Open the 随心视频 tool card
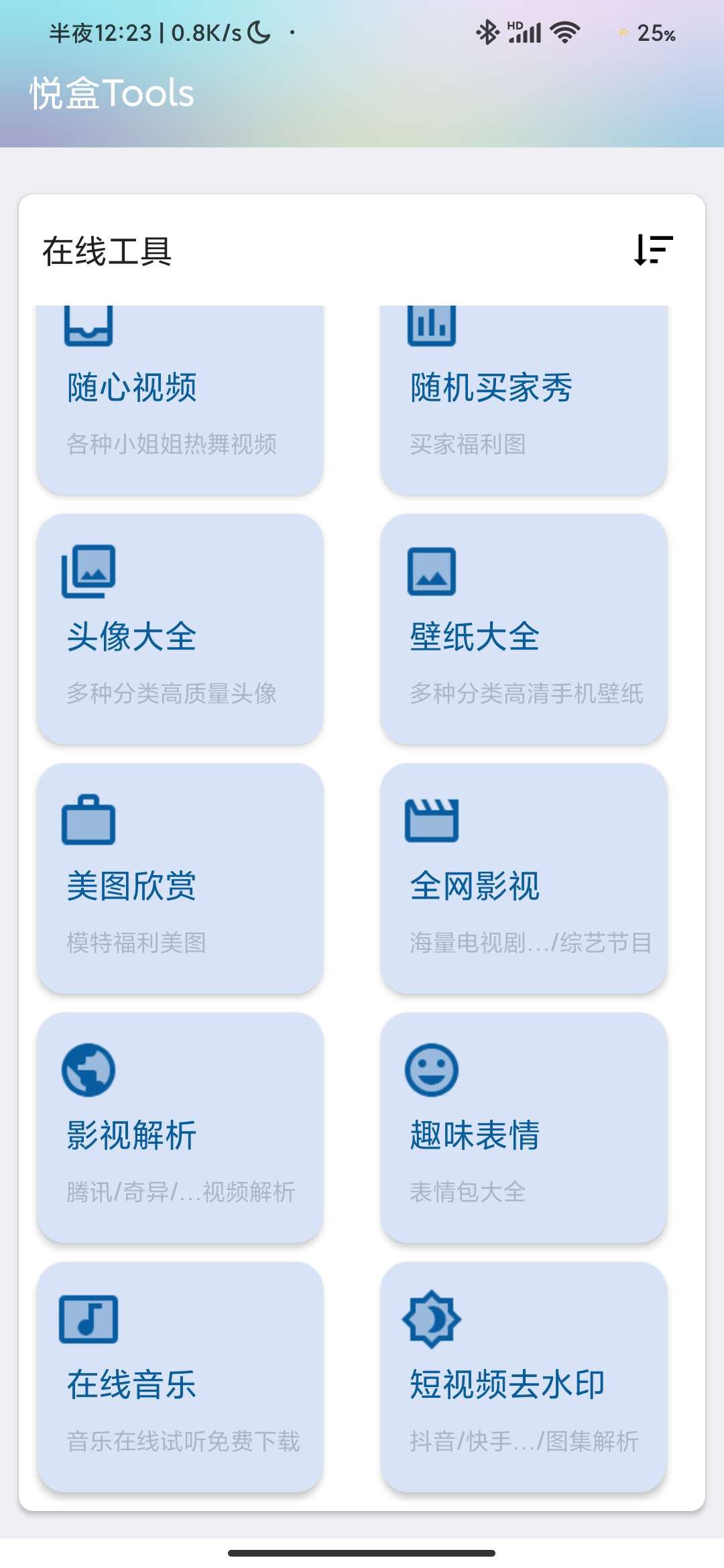This screenshot has height=1568, width=724. [x=180, y=402]
